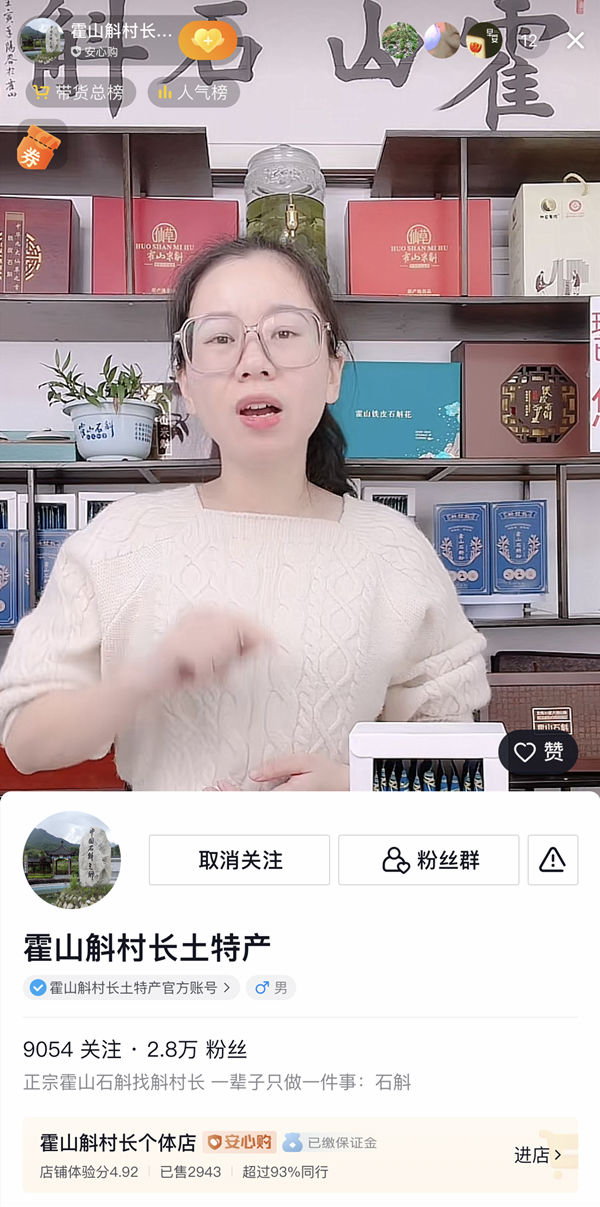This screenshot has width=600, height=1207.
Task: Open the 2.8万 粉丝 followers list
Action: pyautogui.click(x=197, y=1049)
